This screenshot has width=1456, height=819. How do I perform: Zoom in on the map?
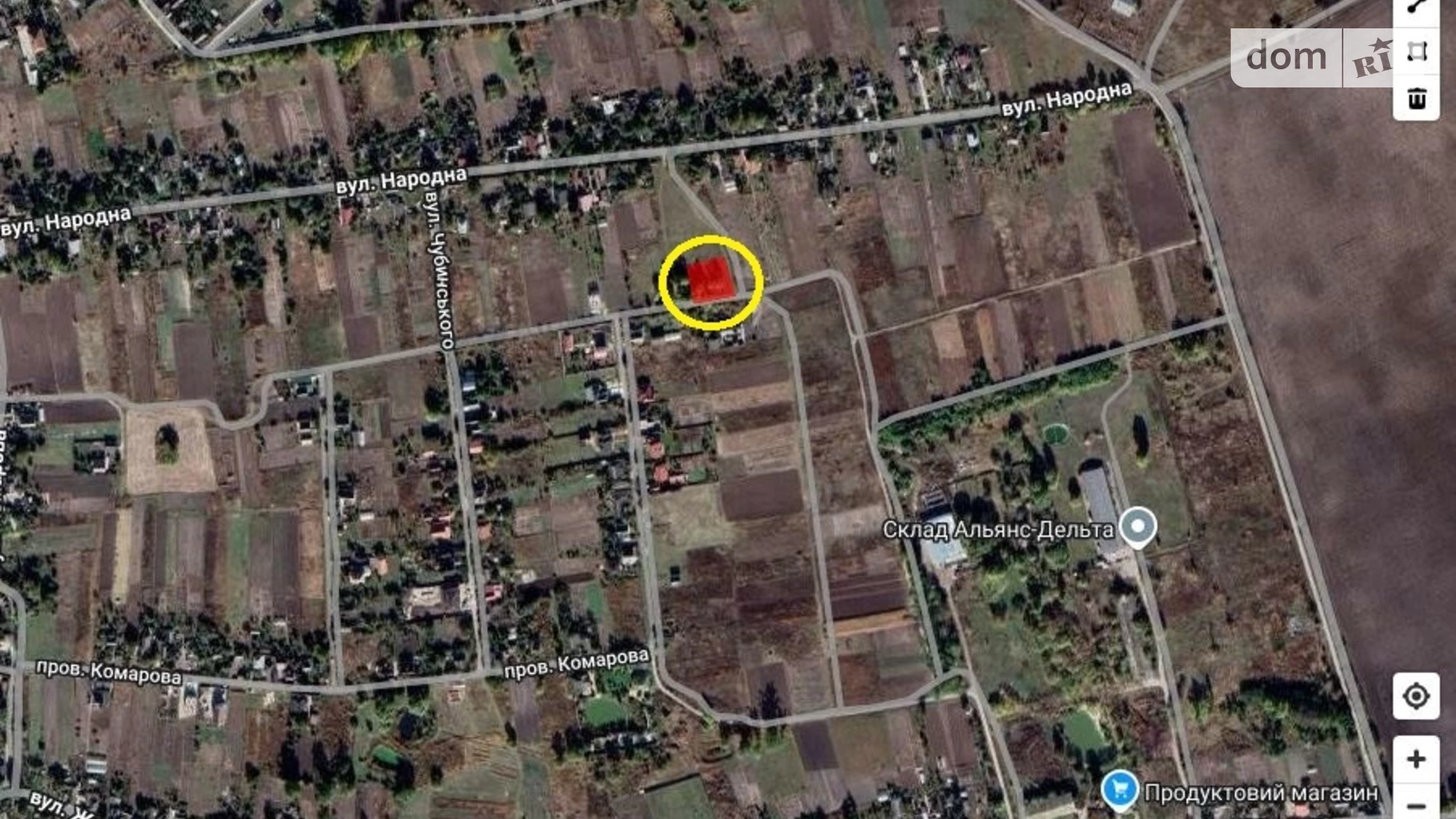pos(1416,759)
